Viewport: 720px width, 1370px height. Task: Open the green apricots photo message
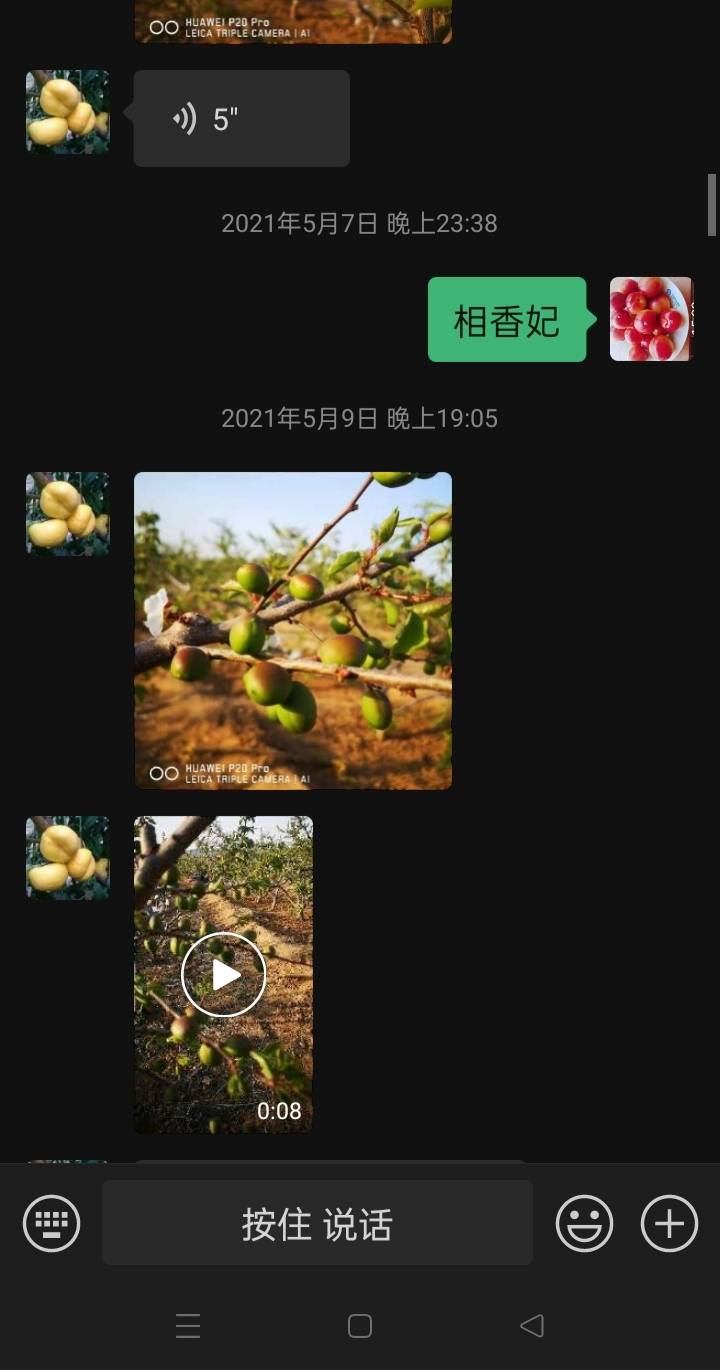[293, 630]
